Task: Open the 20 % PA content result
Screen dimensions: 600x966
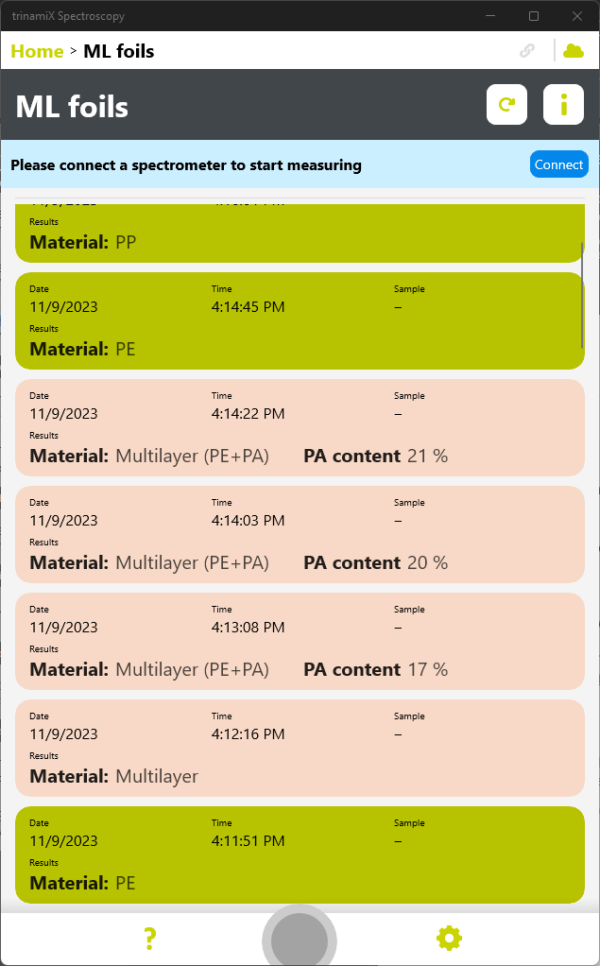Action: (299, 534)
